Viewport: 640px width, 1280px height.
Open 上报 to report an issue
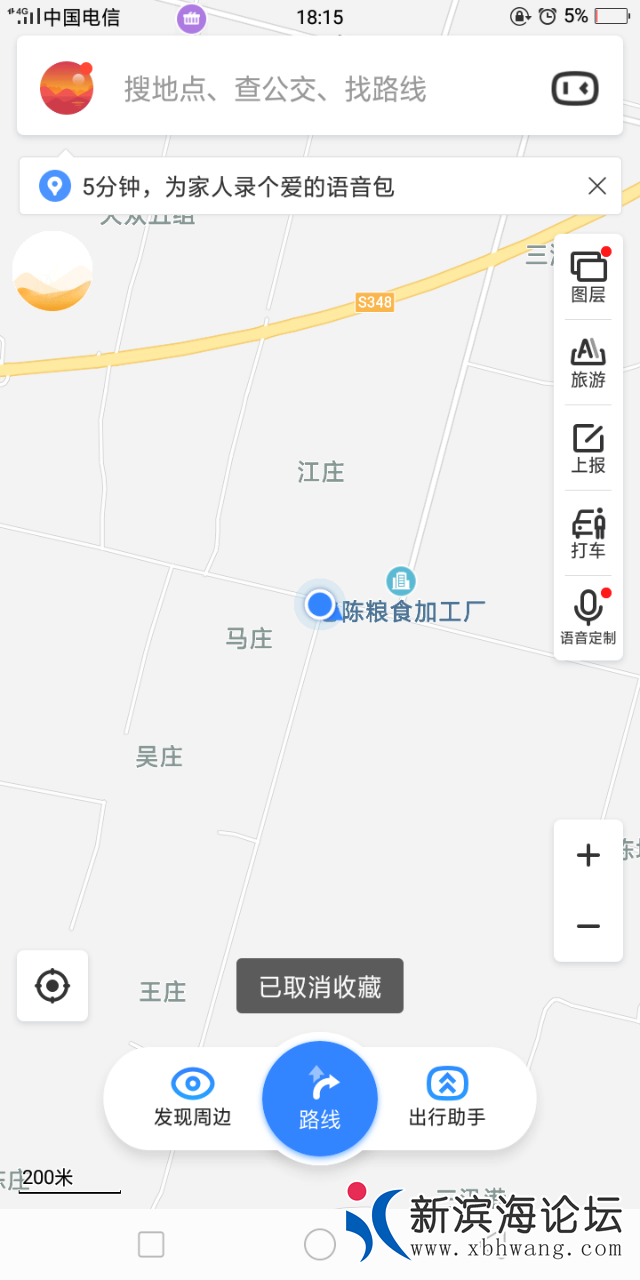click(588, 448)
